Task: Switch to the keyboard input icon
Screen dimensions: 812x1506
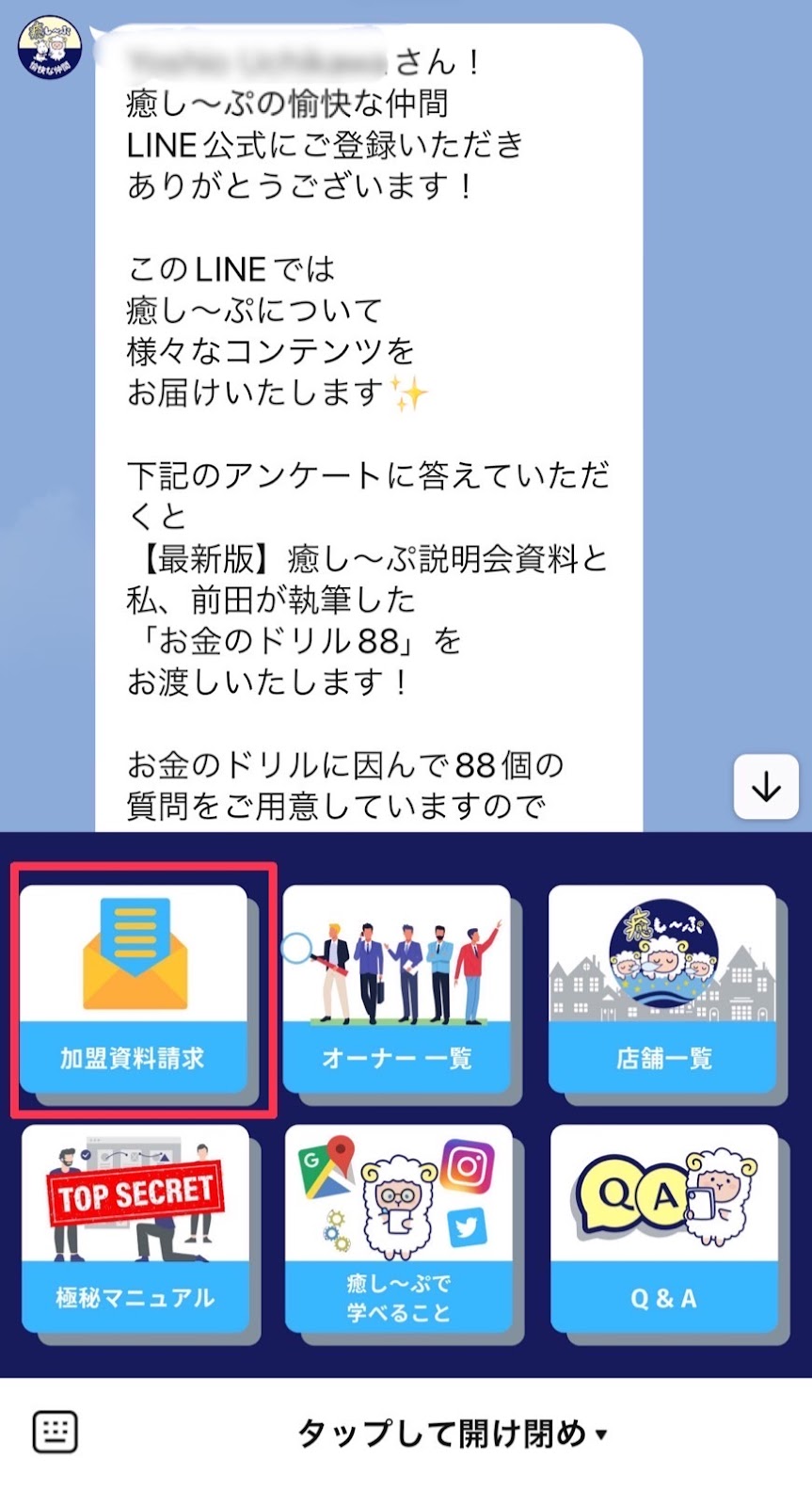Action: coord(56,1433)
